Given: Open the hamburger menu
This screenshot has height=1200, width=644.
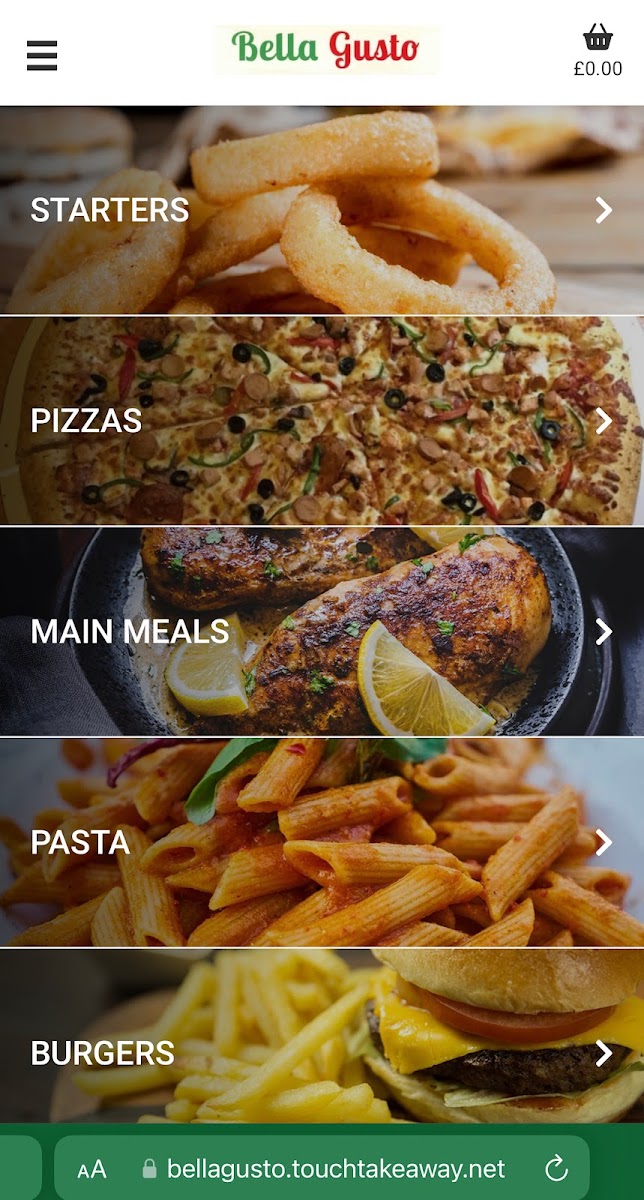Looking at the screenshot, I should click(x=42, y=55).
